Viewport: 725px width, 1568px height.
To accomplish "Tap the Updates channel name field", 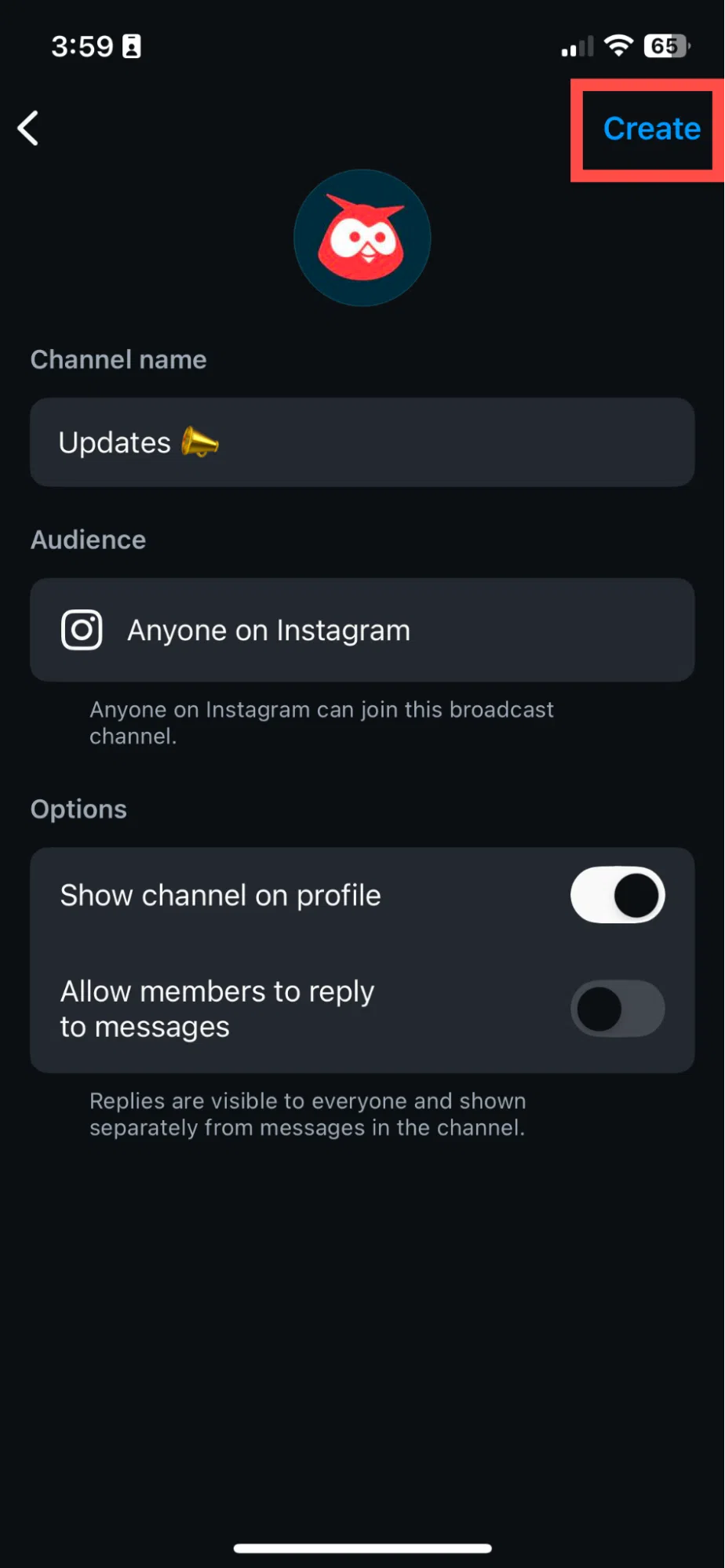I will click(x=362, y=442).
